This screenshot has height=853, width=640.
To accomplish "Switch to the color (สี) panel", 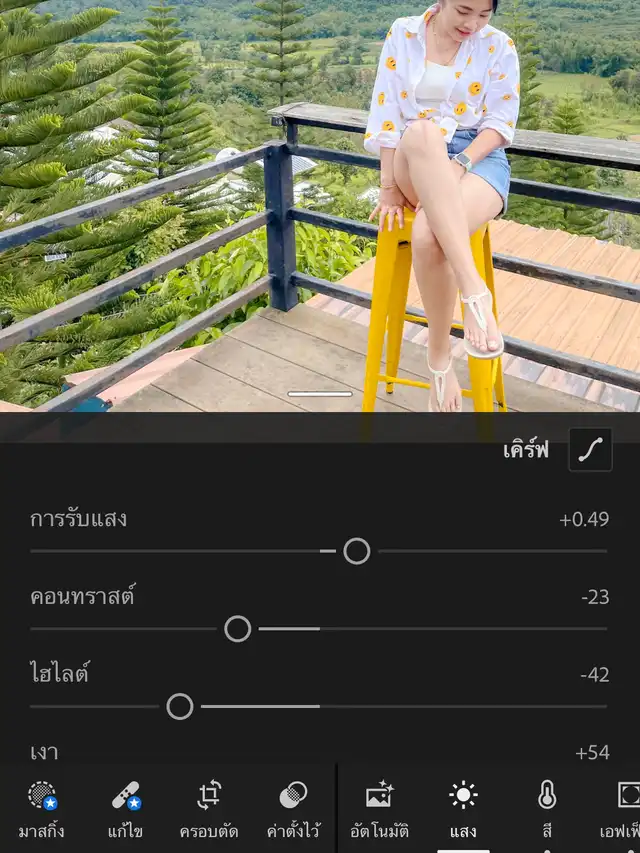I will coord(547,807).
